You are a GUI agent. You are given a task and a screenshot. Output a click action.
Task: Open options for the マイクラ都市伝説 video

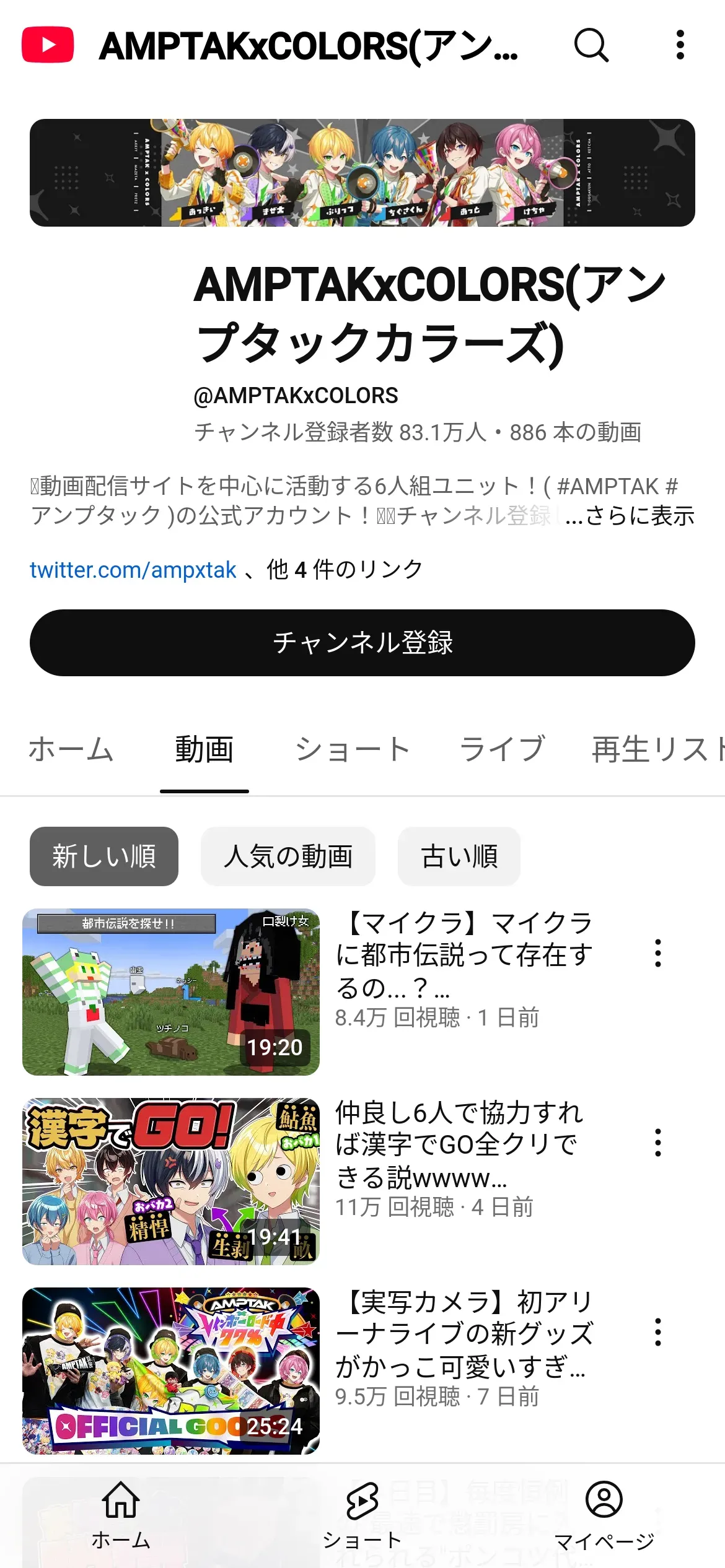point(658,953)
